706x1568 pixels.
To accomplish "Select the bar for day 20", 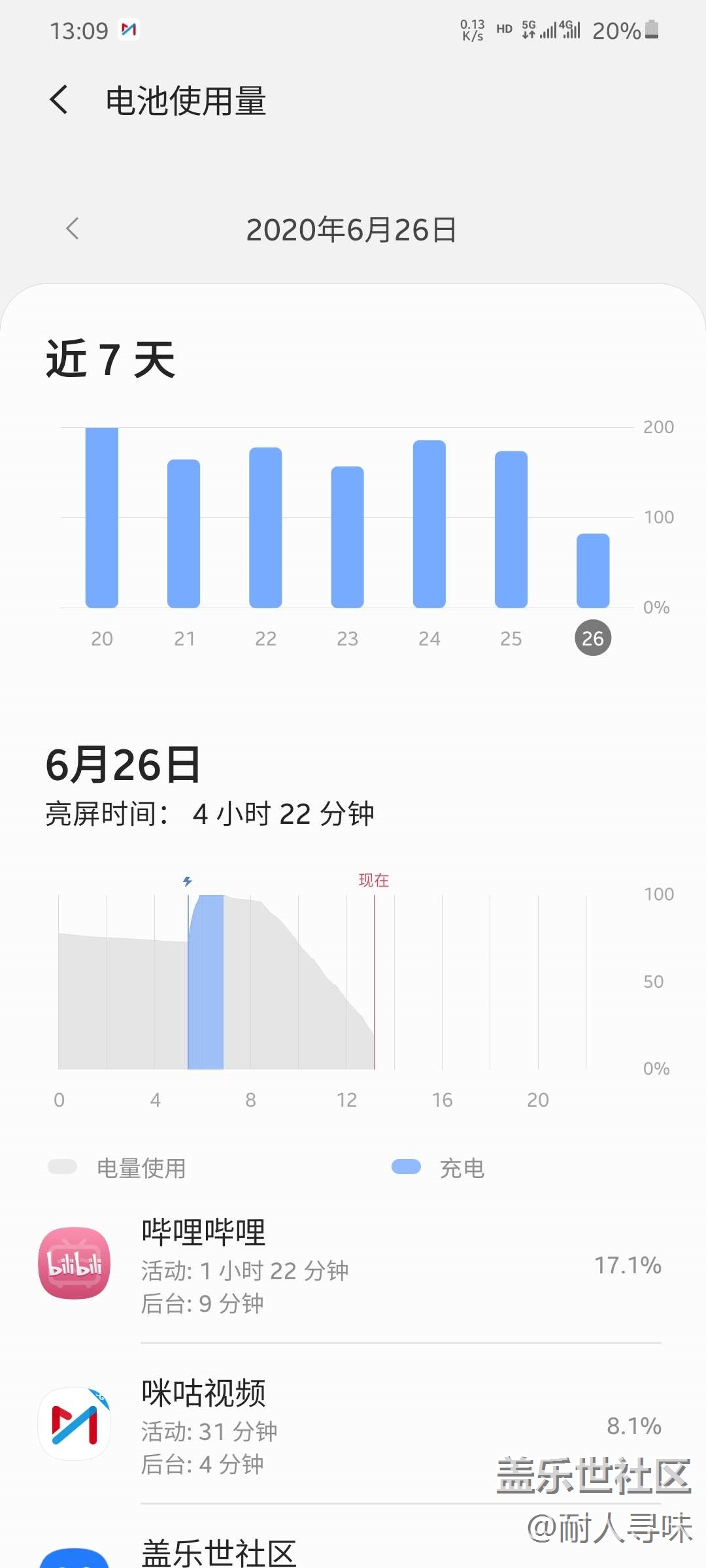I will 102,517.
